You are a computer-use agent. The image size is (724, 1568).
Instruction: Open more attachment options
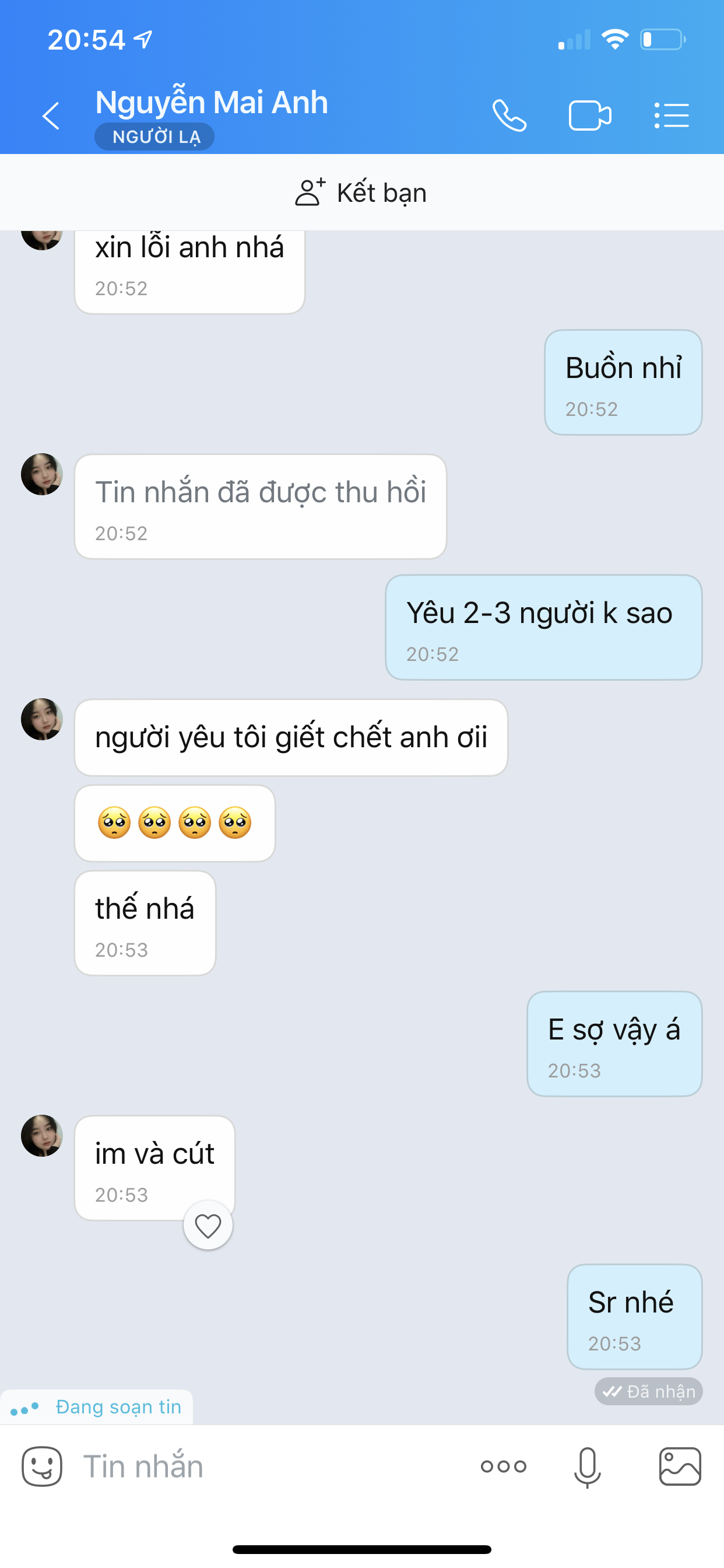(503, 1466)
